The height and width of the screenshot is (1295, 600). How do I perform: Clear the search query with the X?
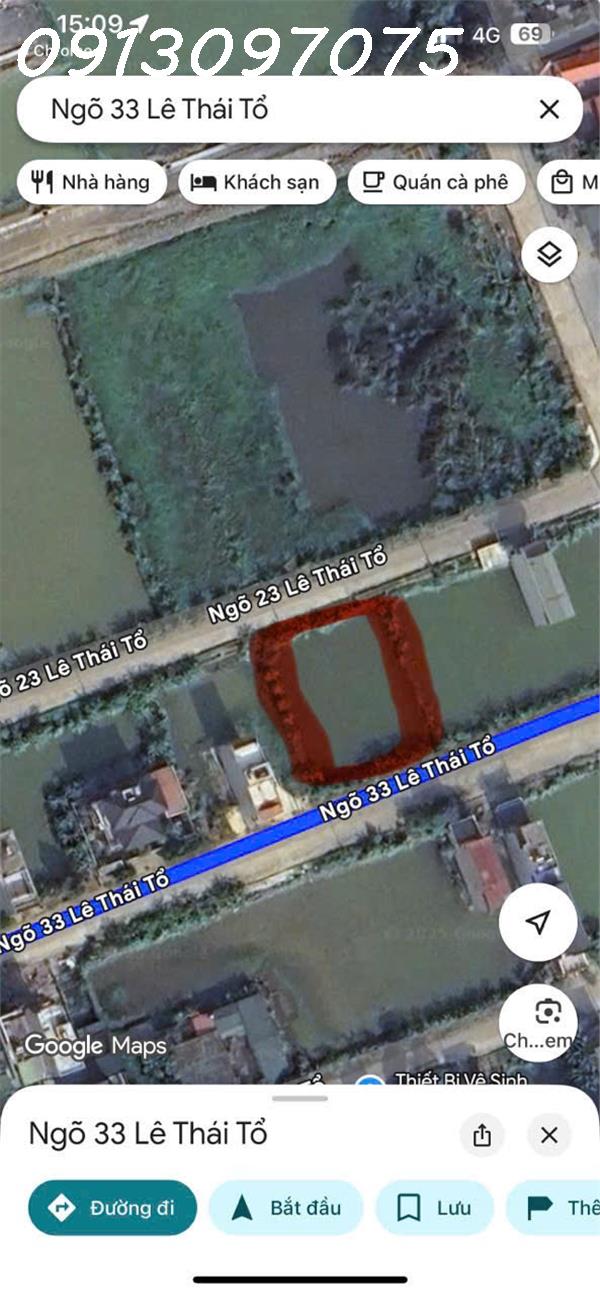[549, 109]
